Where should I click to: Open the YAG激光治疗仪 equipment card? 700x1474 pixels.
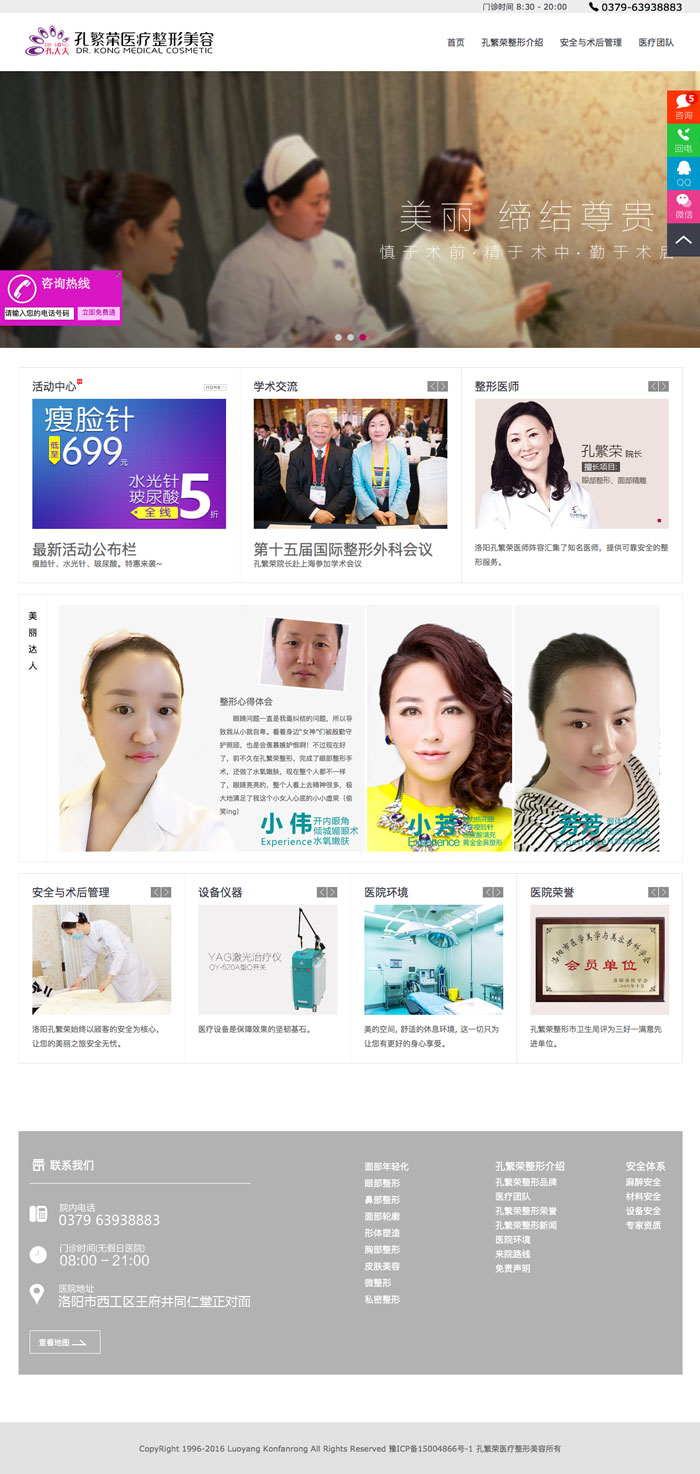click(267, 960)
